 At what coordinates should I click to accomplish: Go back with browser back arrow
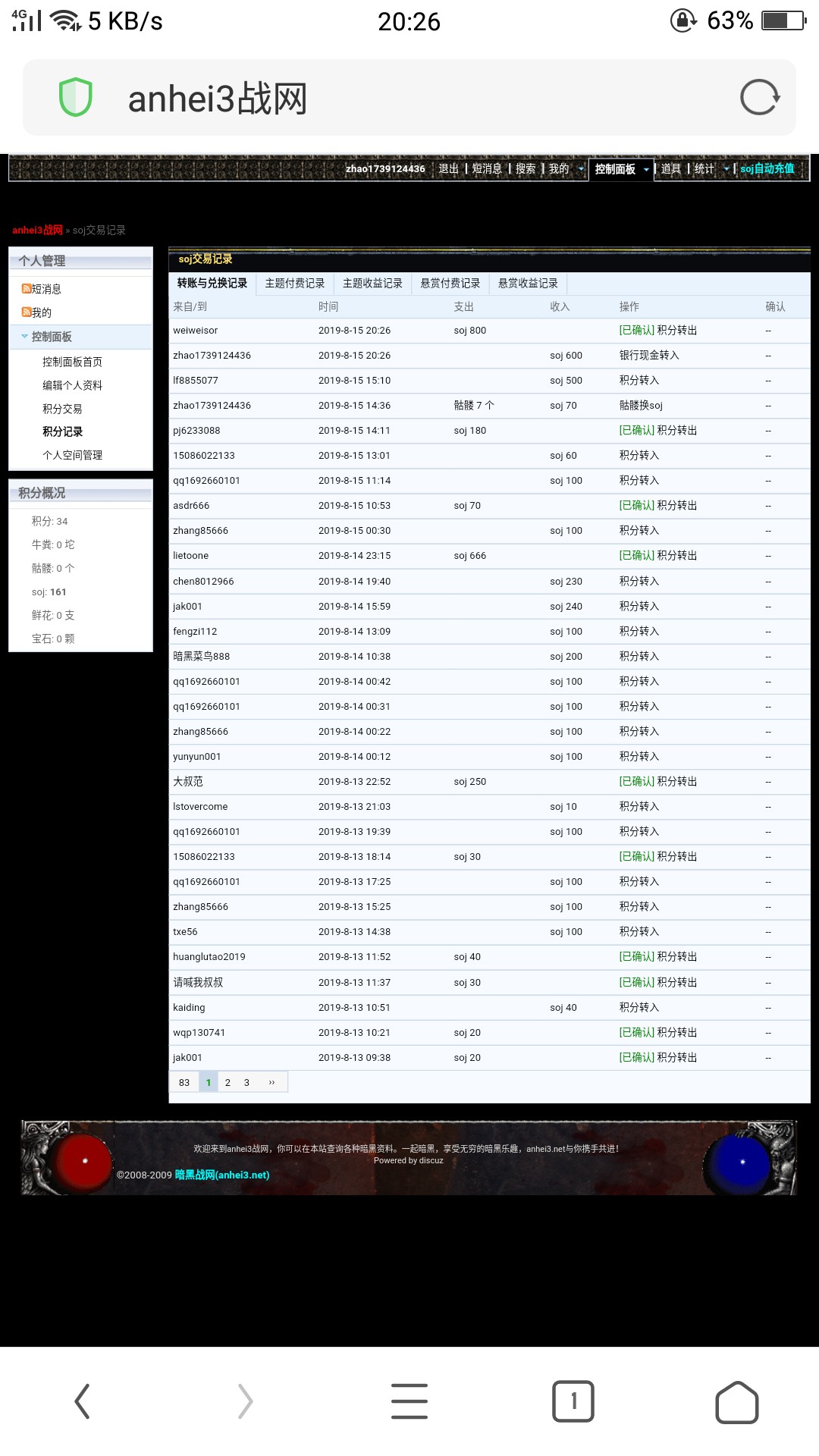(82, 1401)
